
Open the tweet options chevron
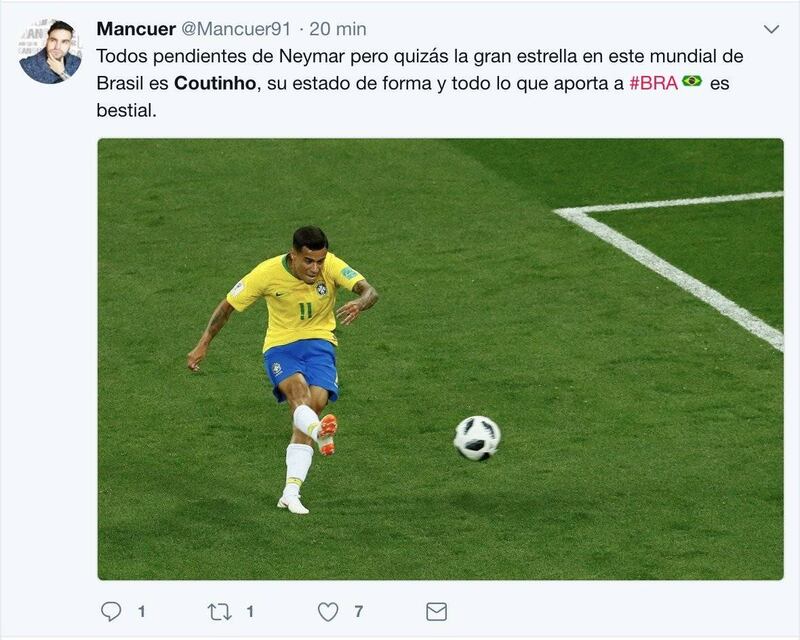[771, 29]
